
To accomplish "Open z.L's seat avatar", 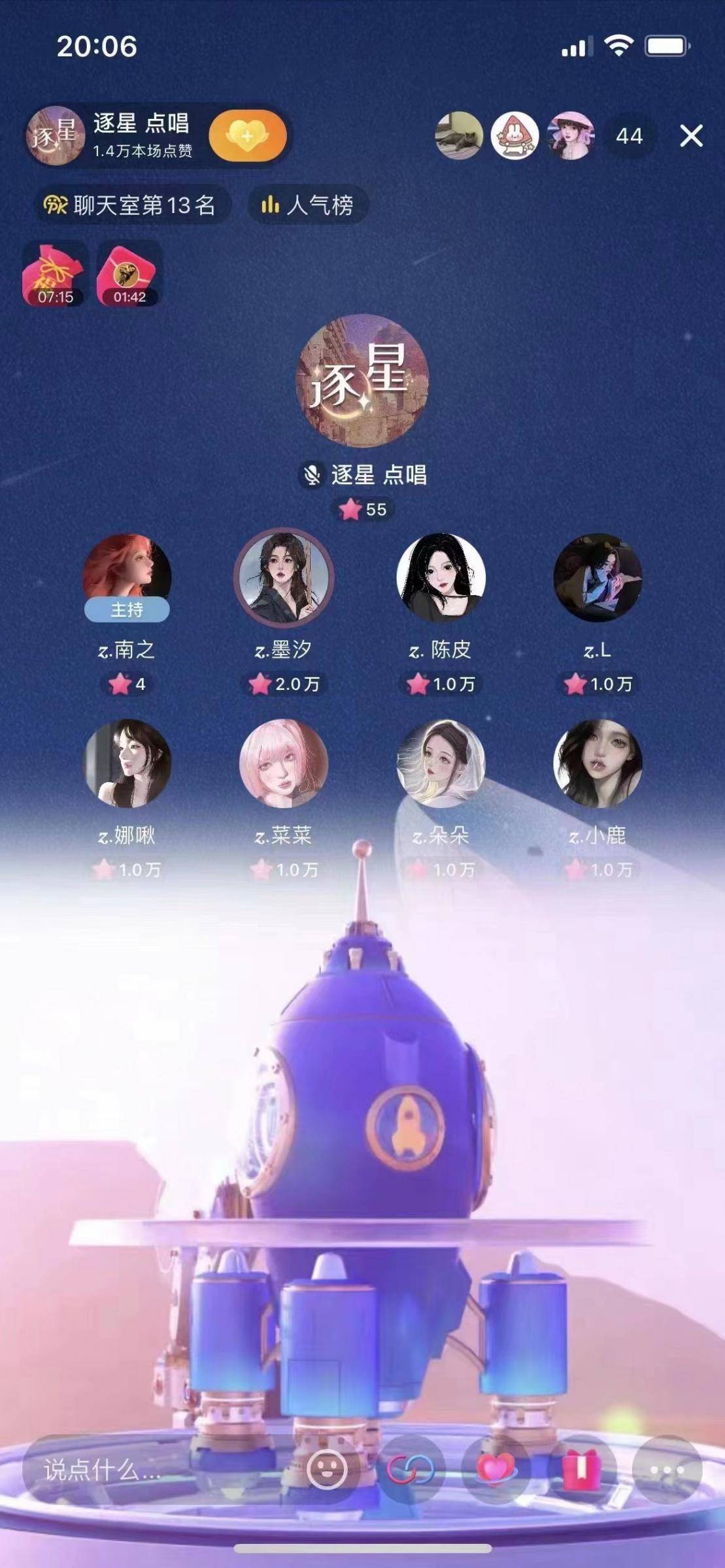I will click(598, 576).
